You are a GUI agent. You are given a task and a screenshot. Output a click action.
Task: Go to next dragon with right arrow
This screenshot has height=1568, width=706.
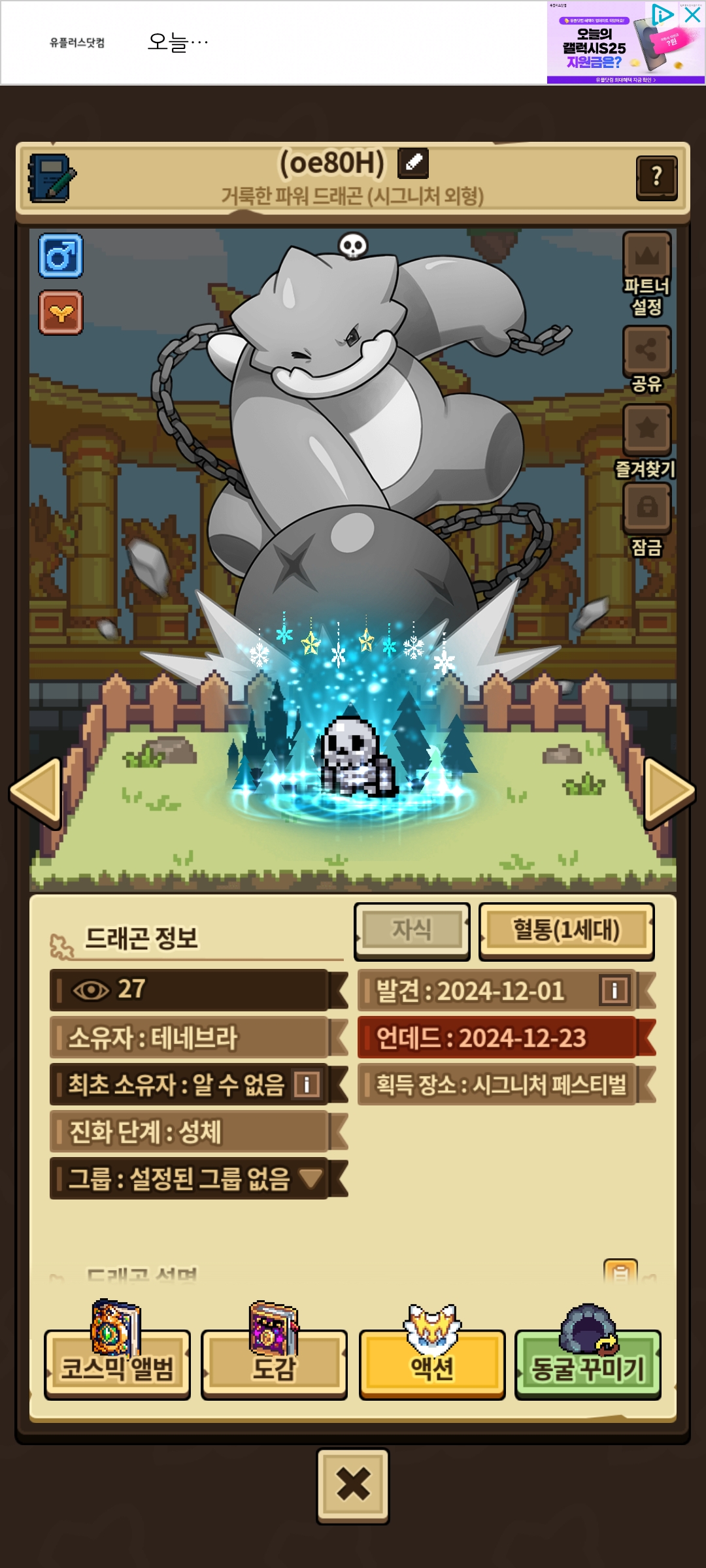(669, 792)
